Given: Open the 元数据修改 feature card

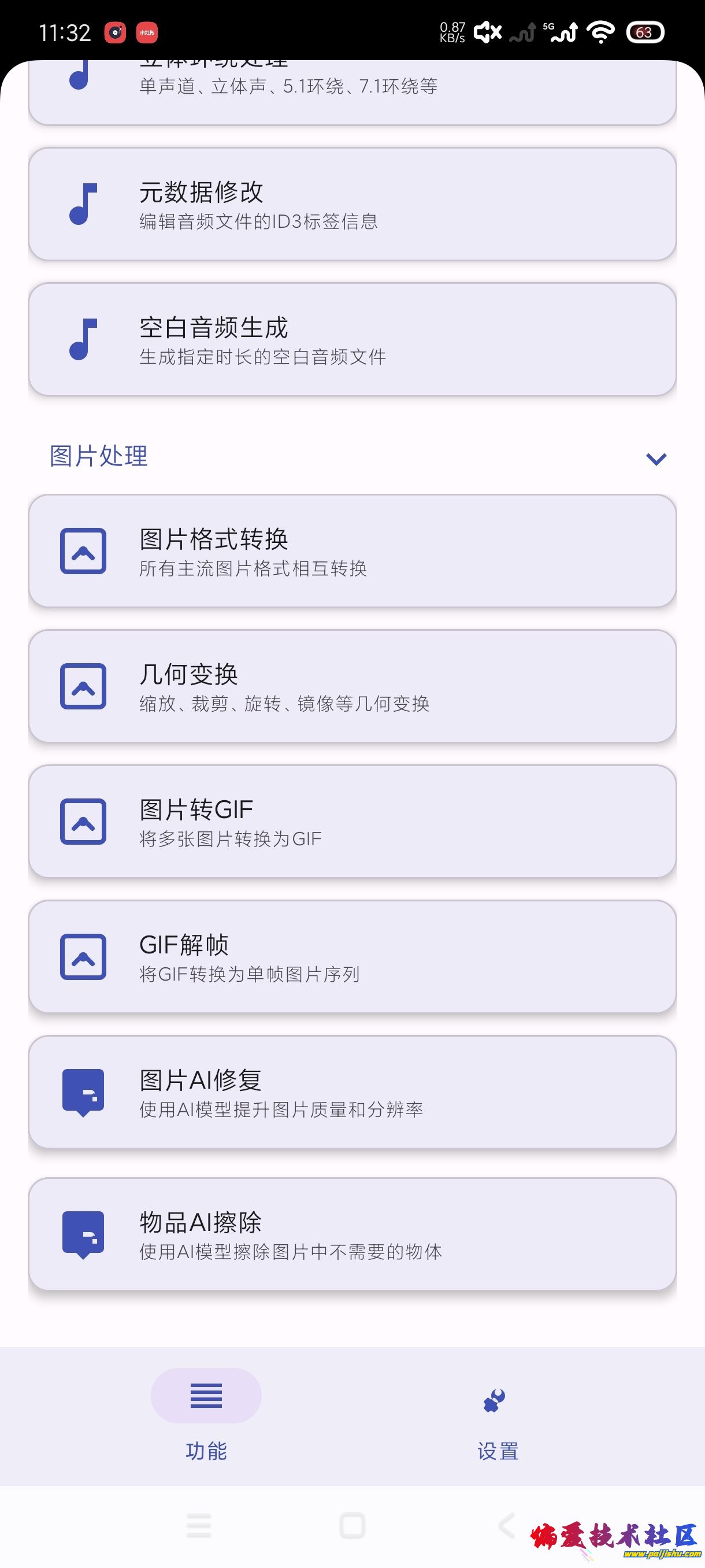Looking at the screenshot, I should (353, 205).
